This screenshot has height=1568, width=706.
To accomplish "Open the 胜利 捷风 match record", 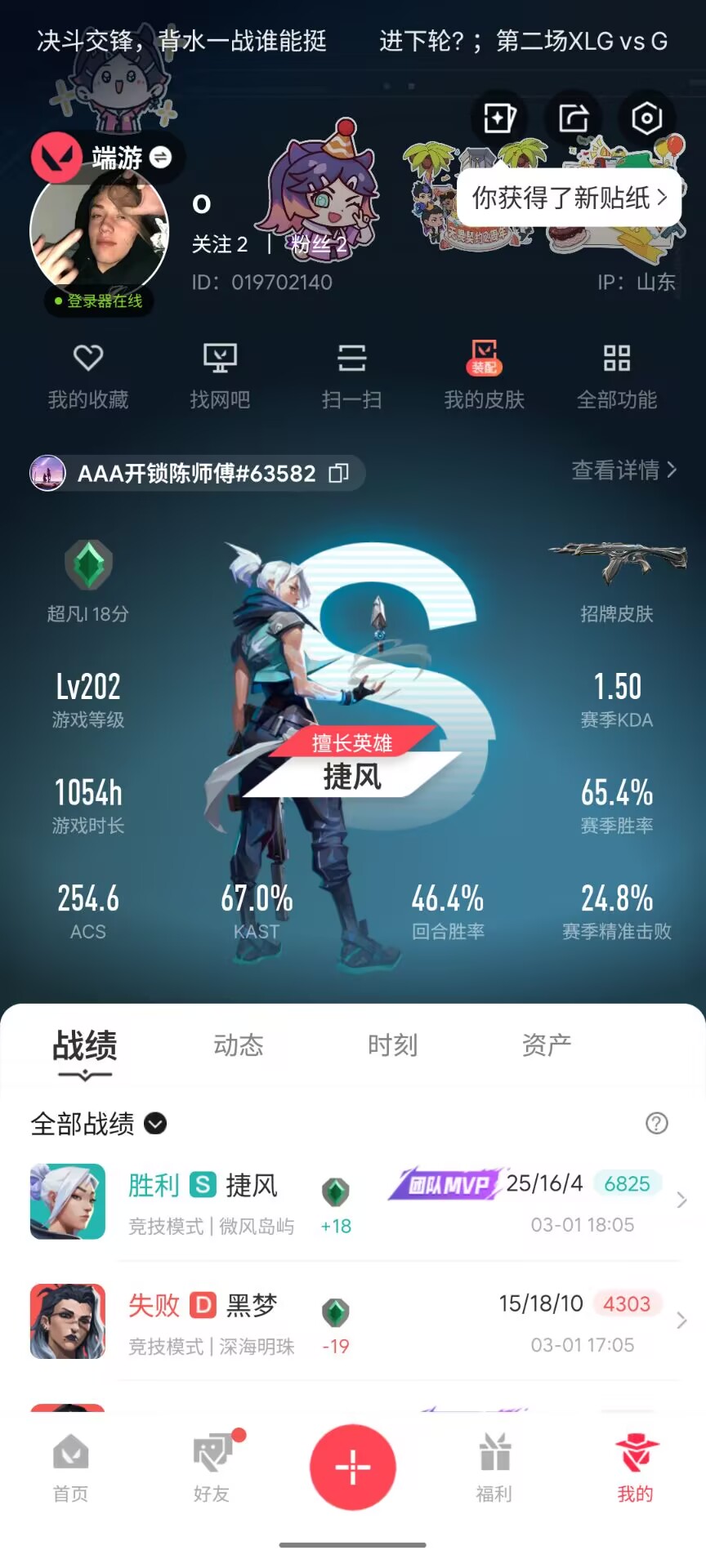I will point(353,1201).
